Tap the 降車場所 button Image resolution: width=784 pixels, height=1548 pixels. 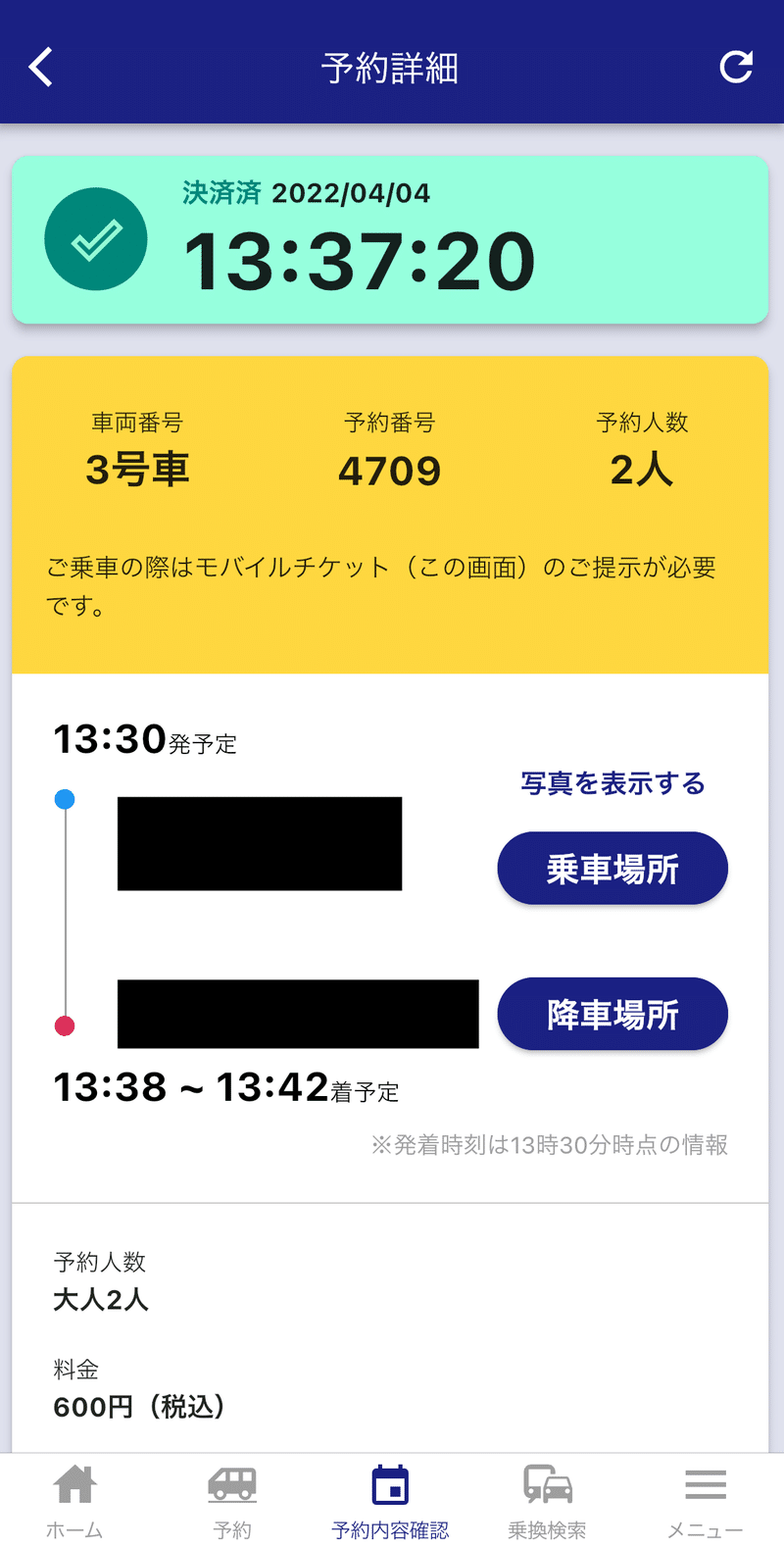612,1014
